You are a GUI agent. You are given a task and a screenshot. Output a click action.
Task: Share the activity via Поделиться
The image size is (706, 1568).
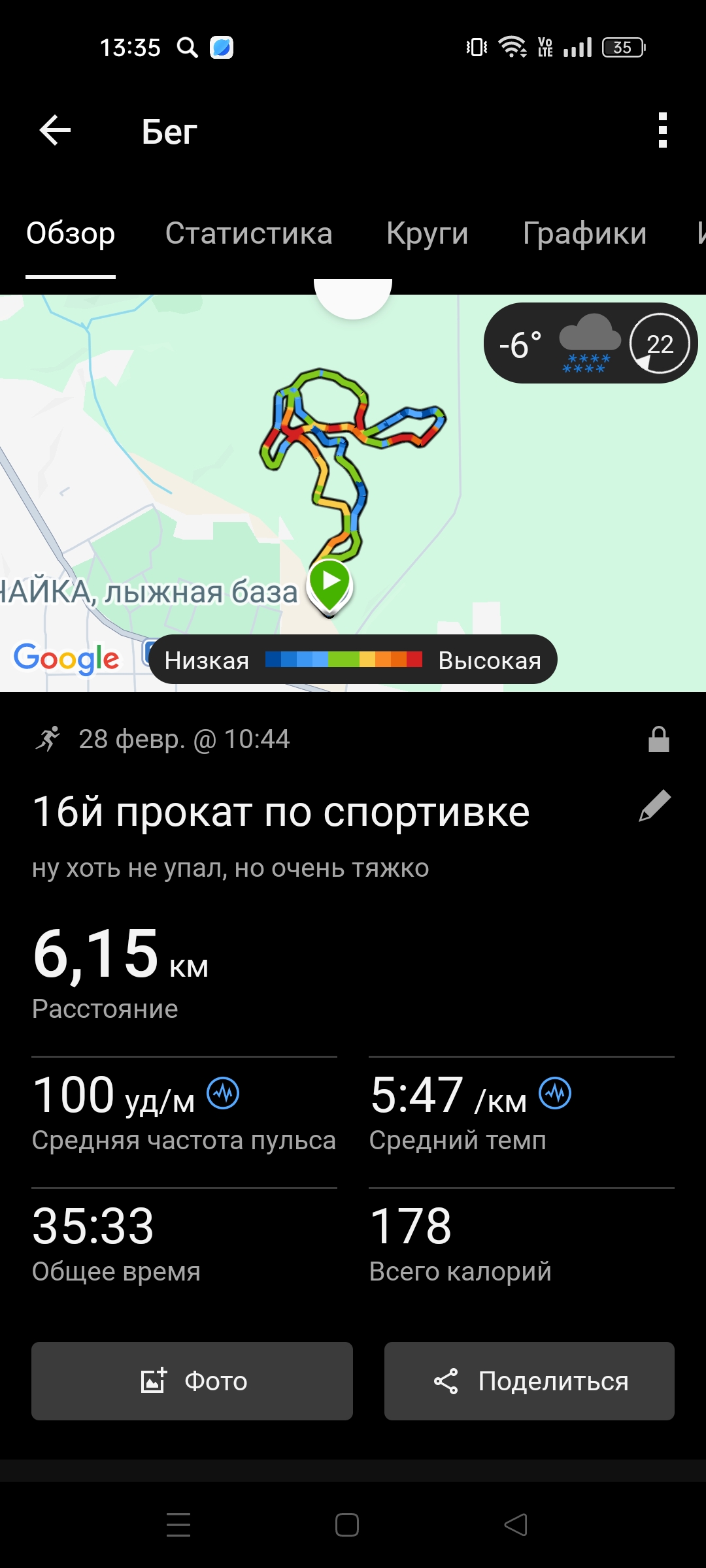point(529,1381)
